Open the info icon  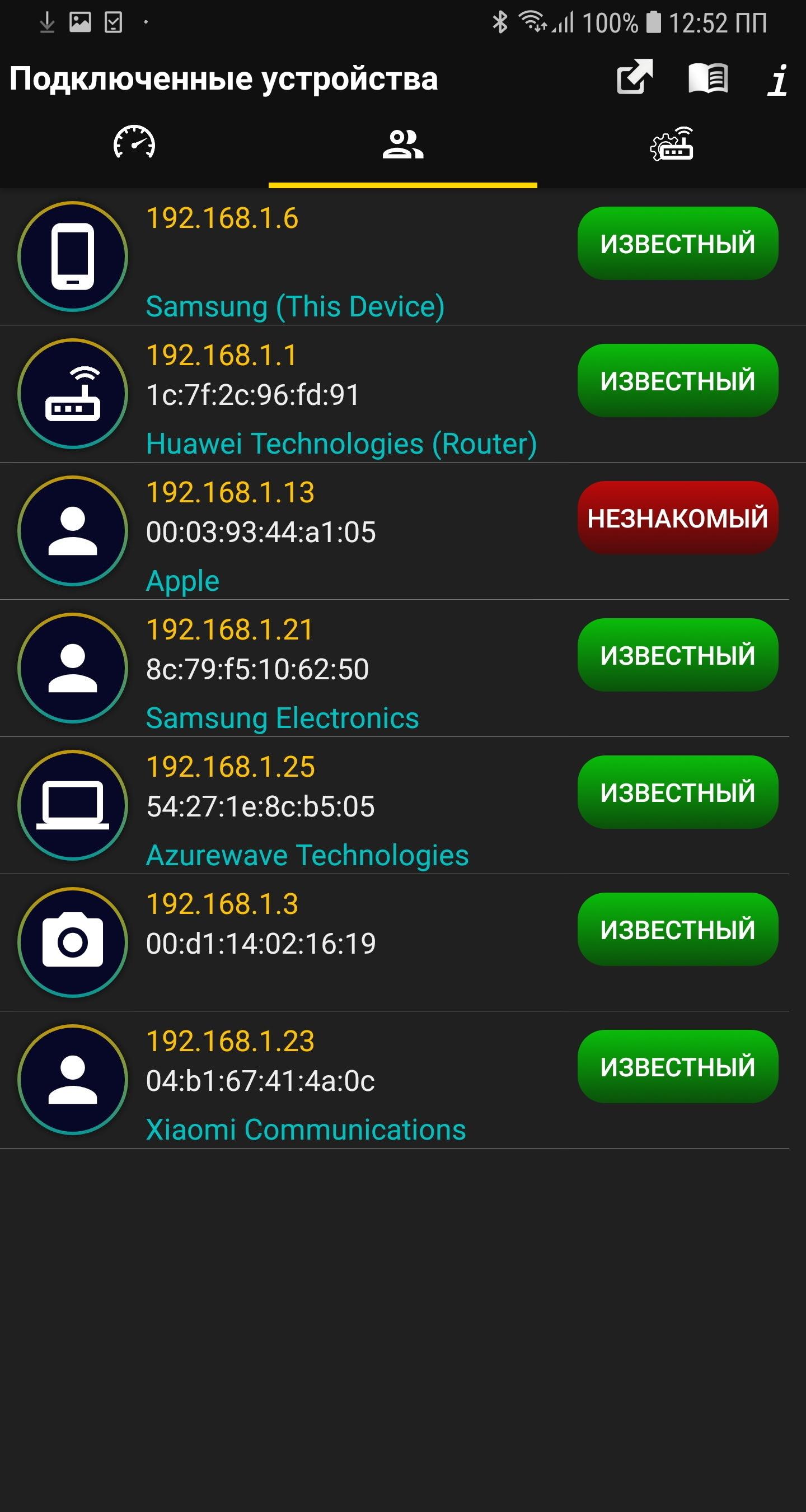[778, 79]
